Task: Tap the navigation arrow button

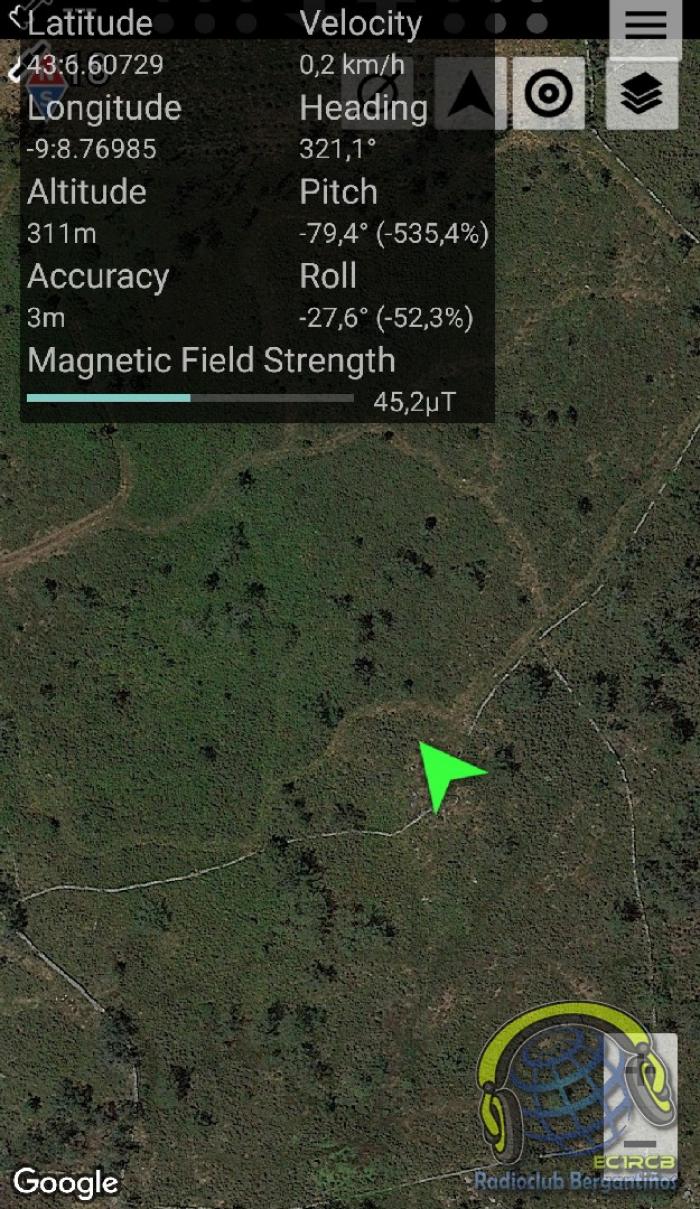Action: [x=470, y=94]
